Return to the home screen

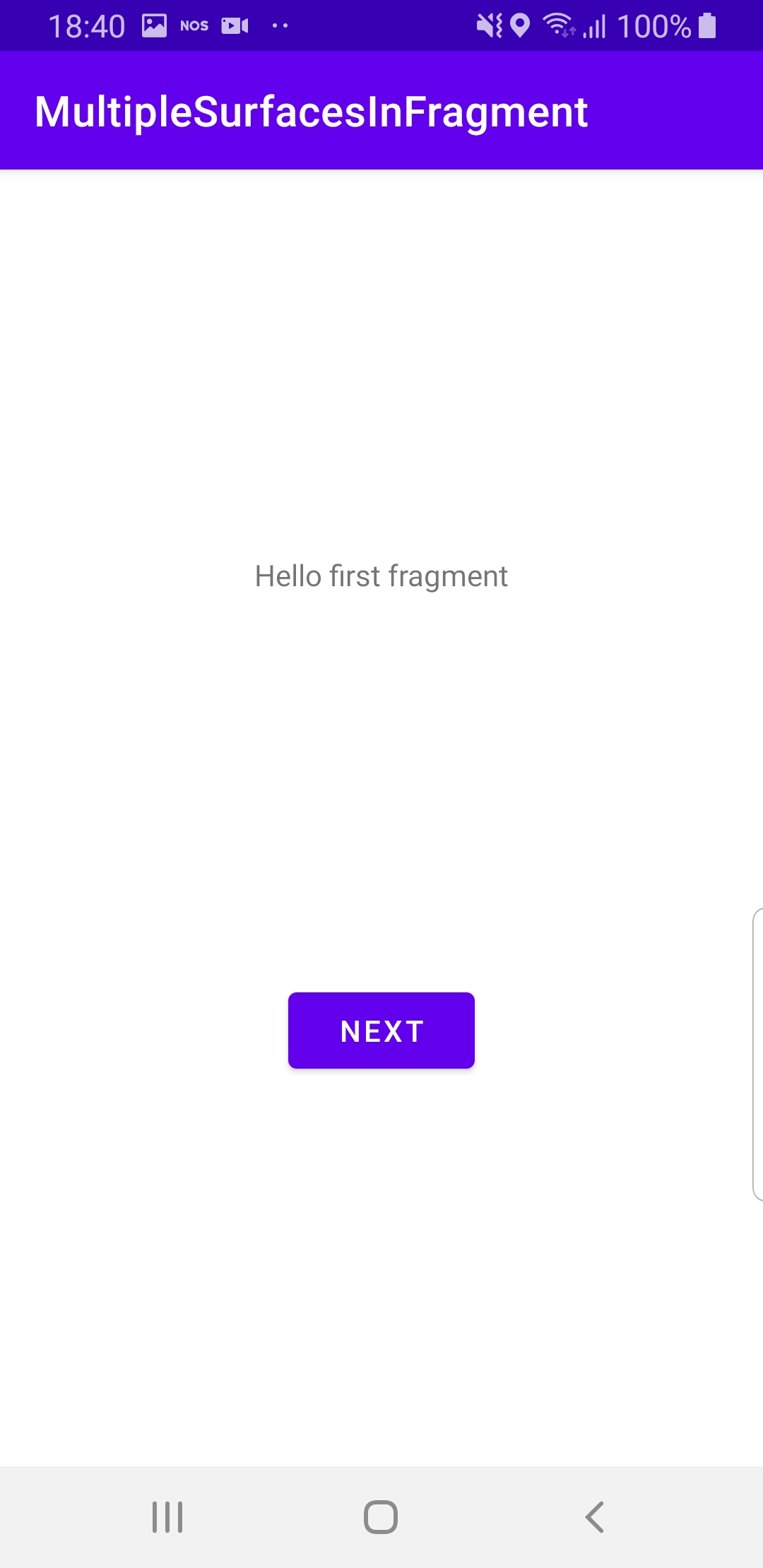click(x=381, y=1516)
